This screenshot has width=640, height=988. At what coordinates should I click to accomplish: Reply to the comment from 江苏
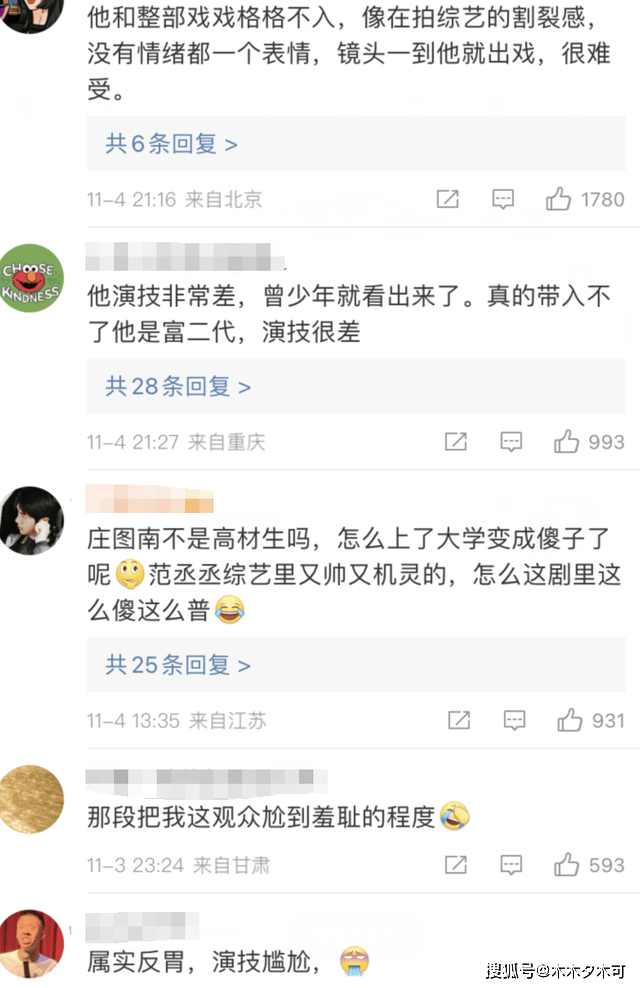(x=514, y=720)
